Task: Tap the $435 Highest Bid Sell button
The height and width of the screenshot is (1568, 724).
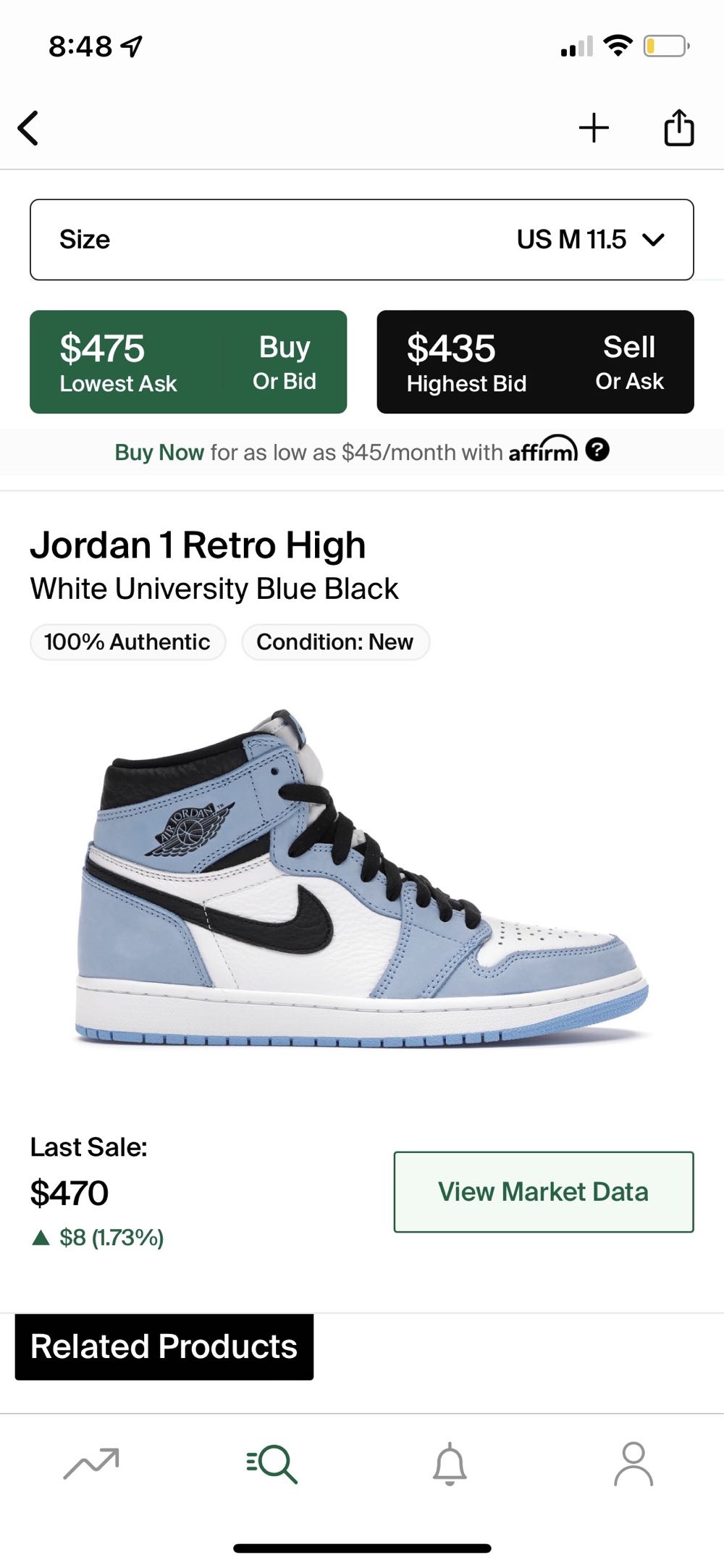Action: pos(535,362)
